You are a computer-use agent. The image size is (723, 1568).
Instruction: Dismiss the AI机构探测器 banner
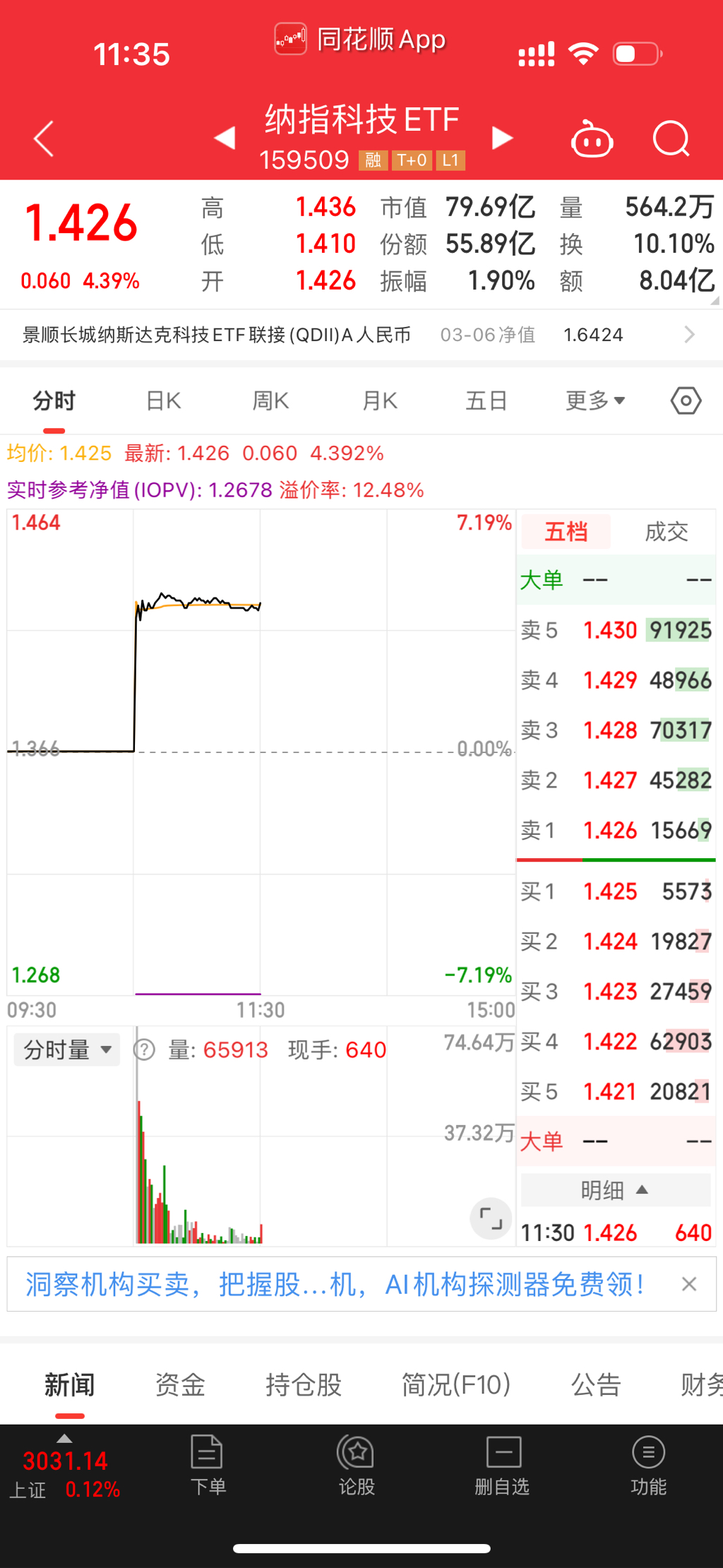tap(689, 1284)
